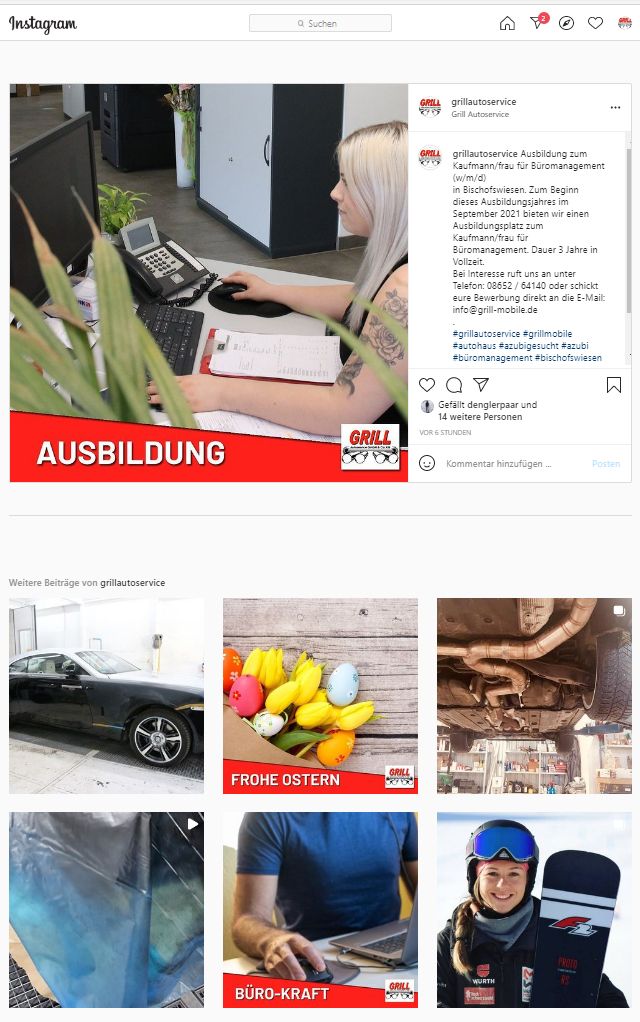Screen dimensions: 640x1022
Task: Open the emoji picker for comments
Action: click(427, 464)
